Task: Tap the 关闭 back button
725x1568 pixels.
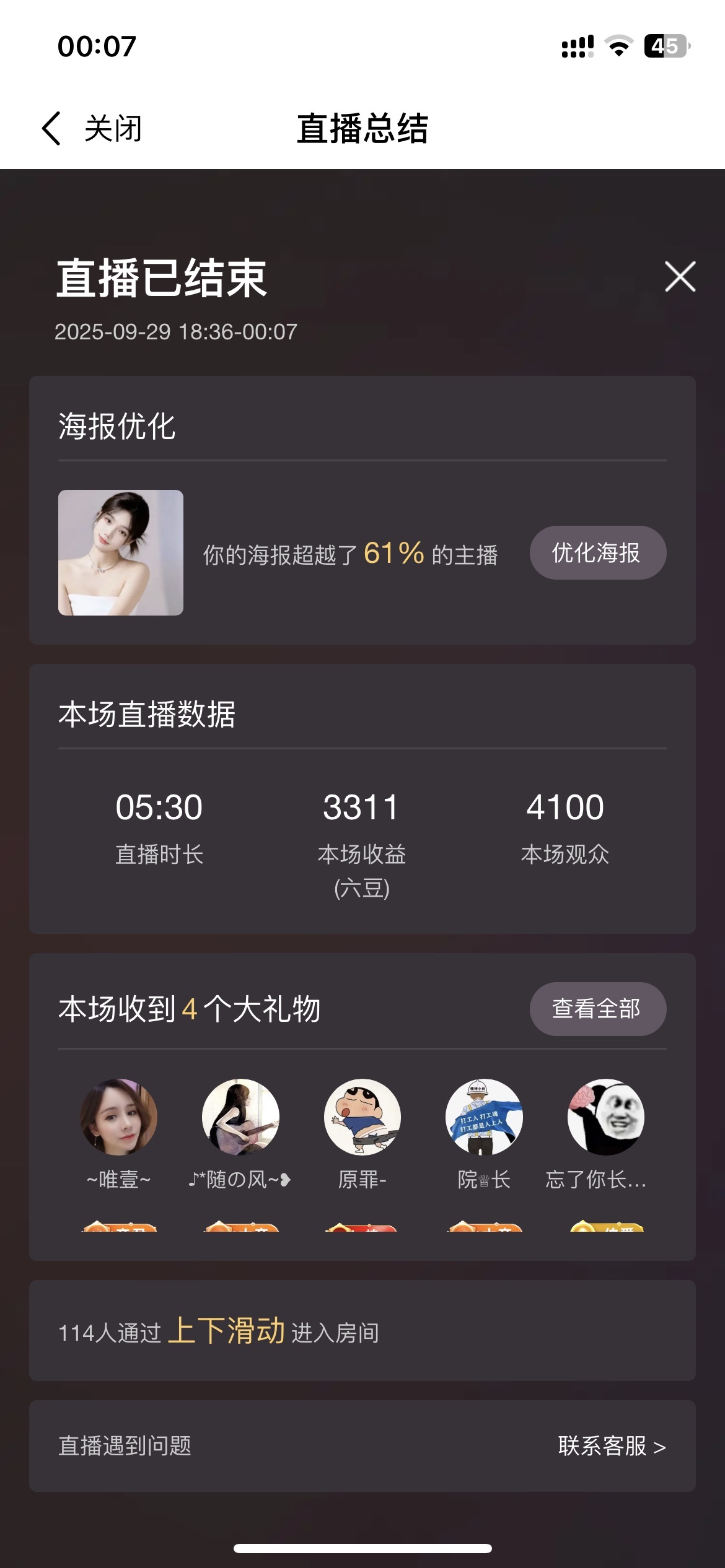Action: [92, 129]
